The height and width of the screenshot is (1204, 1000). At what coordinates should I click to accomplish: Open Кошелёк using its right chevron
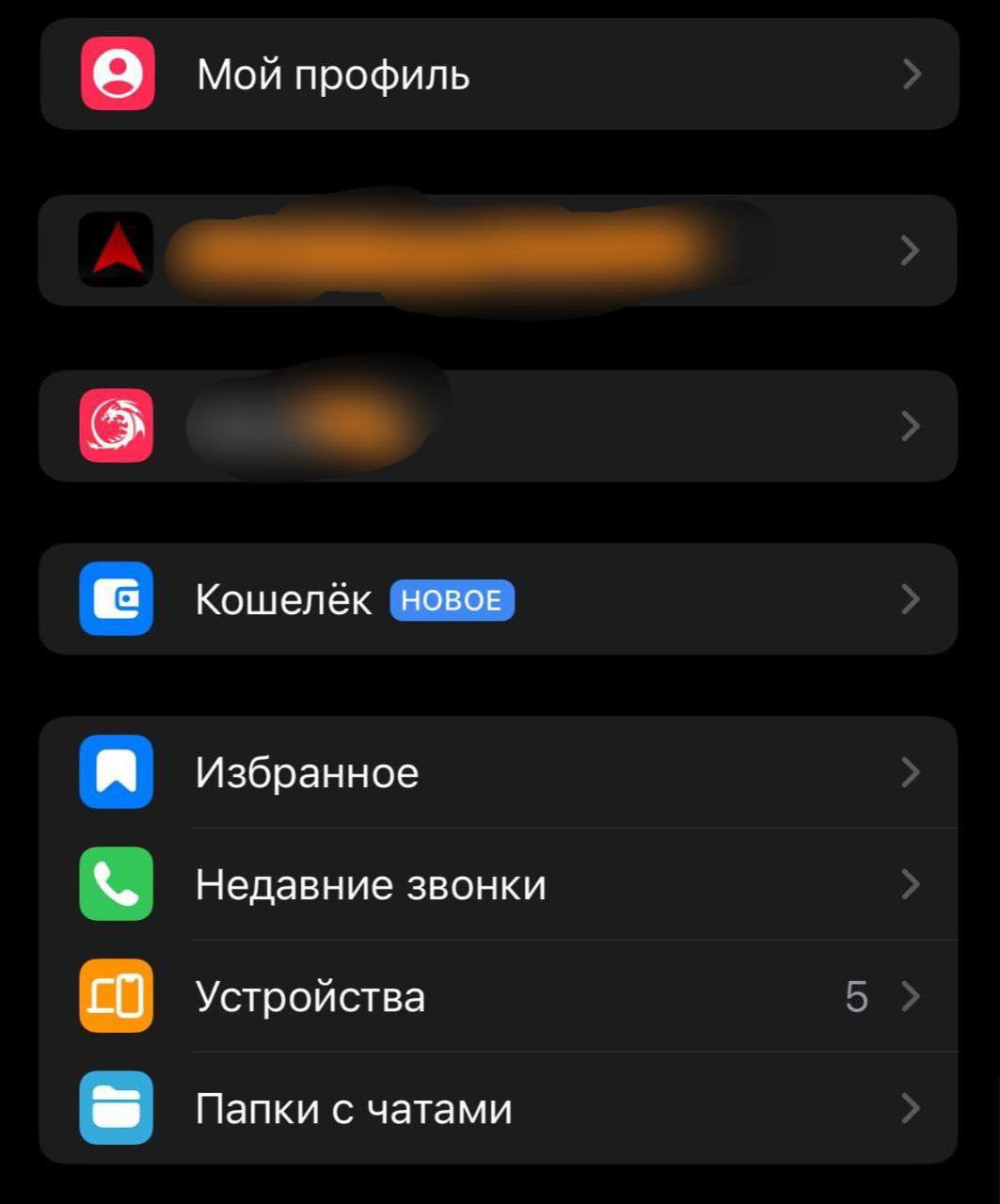(x=909, y=600)
